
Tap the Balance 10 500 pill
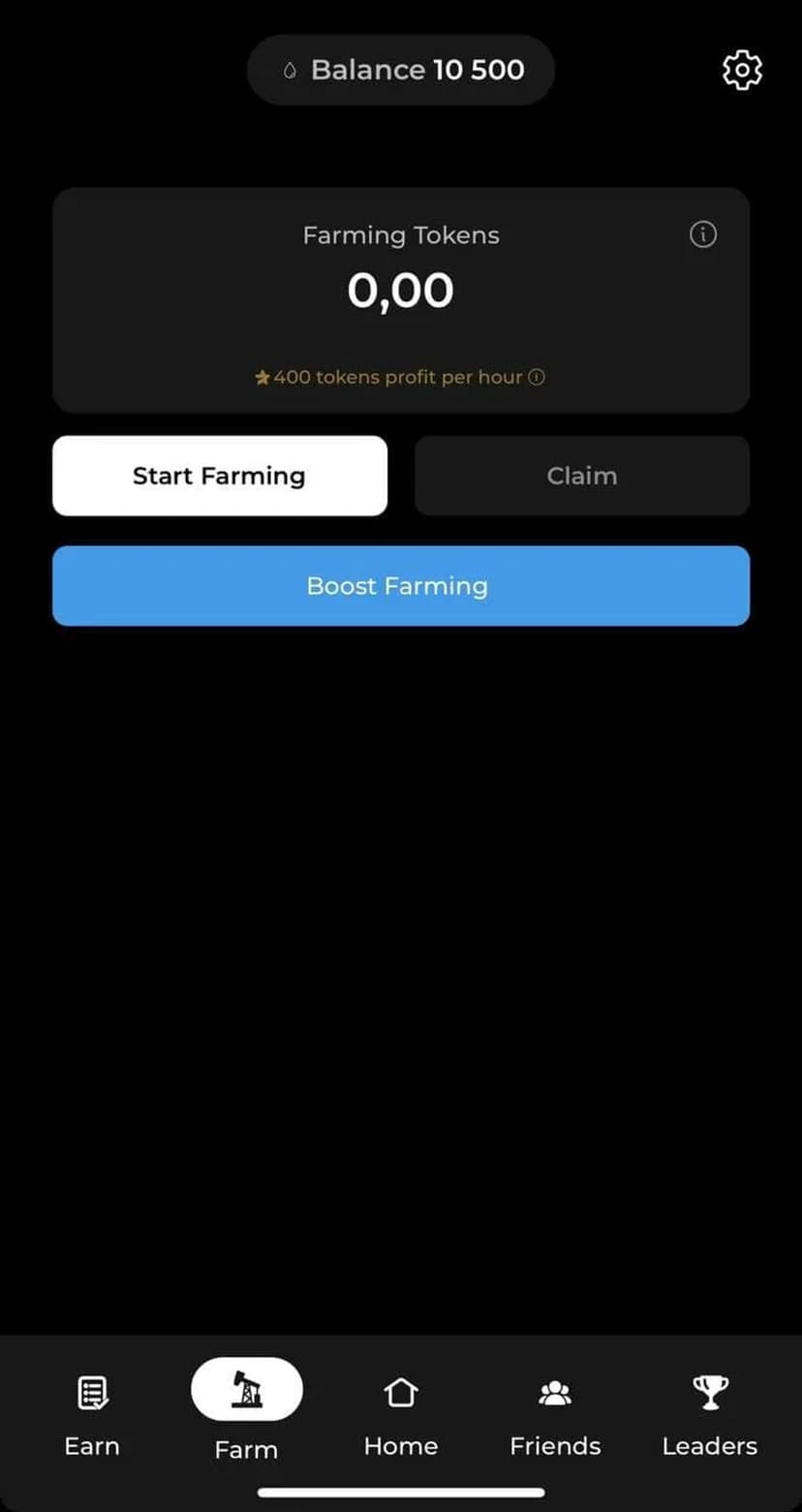click(x=401, y=70)
